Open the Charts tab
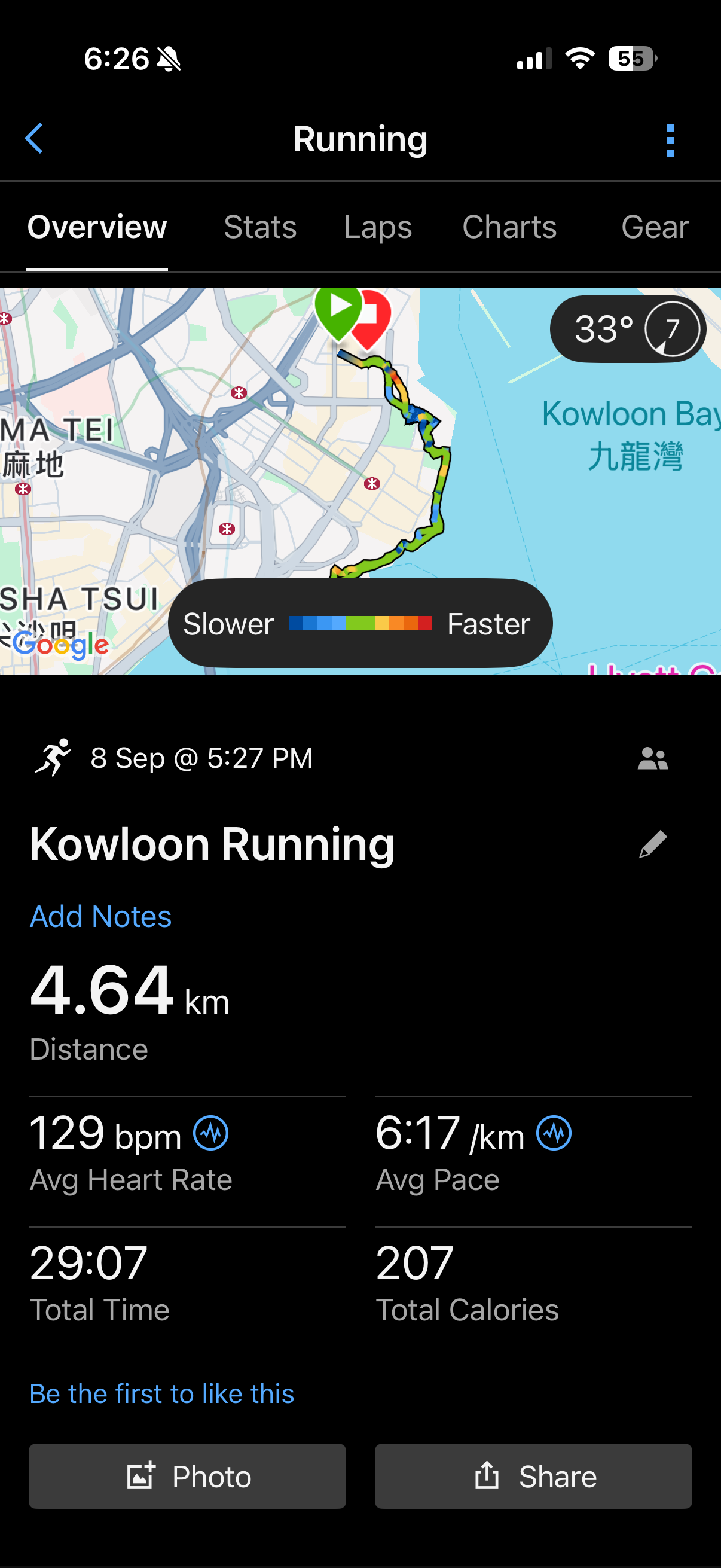The height and width of the screenshot is (1568, 721). (509, 227)
